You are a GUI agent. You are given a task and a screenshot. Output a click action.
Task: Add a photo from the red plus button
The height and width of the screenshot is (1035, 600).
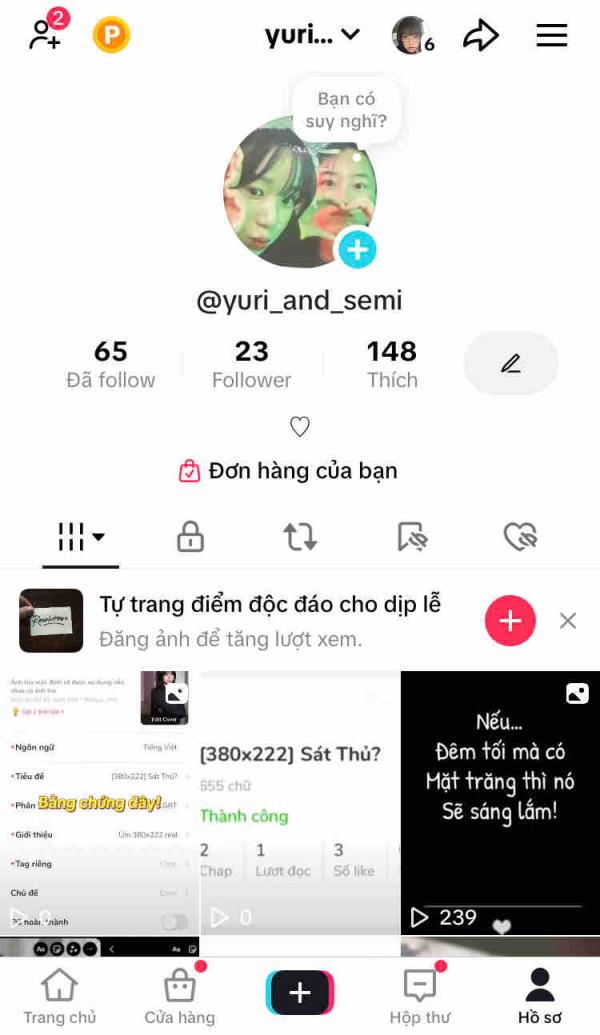pos(510,621)
